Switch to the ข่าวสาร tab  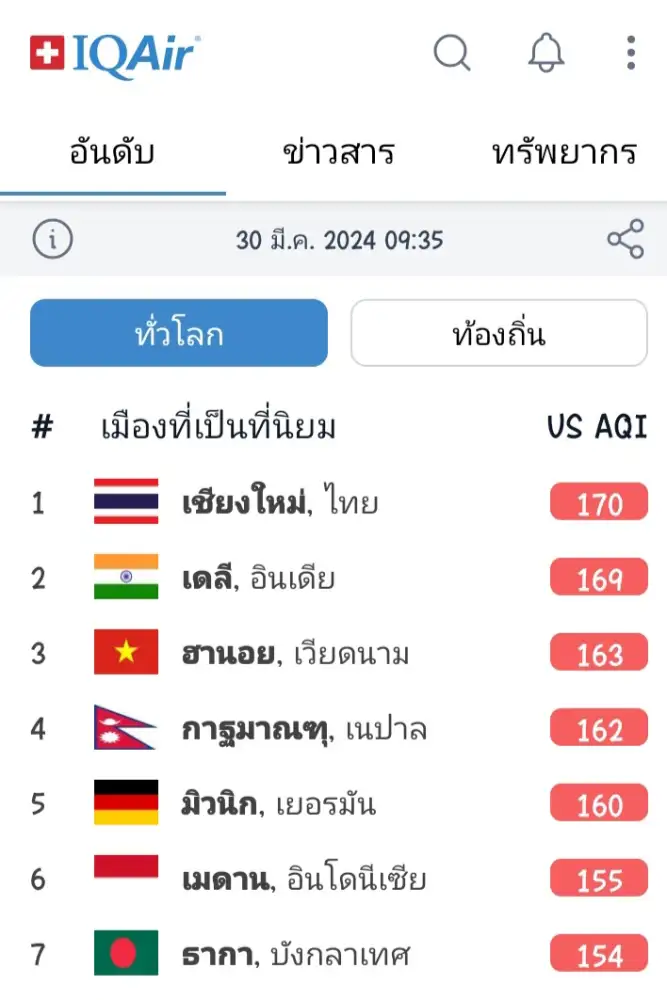pos(339,153)
